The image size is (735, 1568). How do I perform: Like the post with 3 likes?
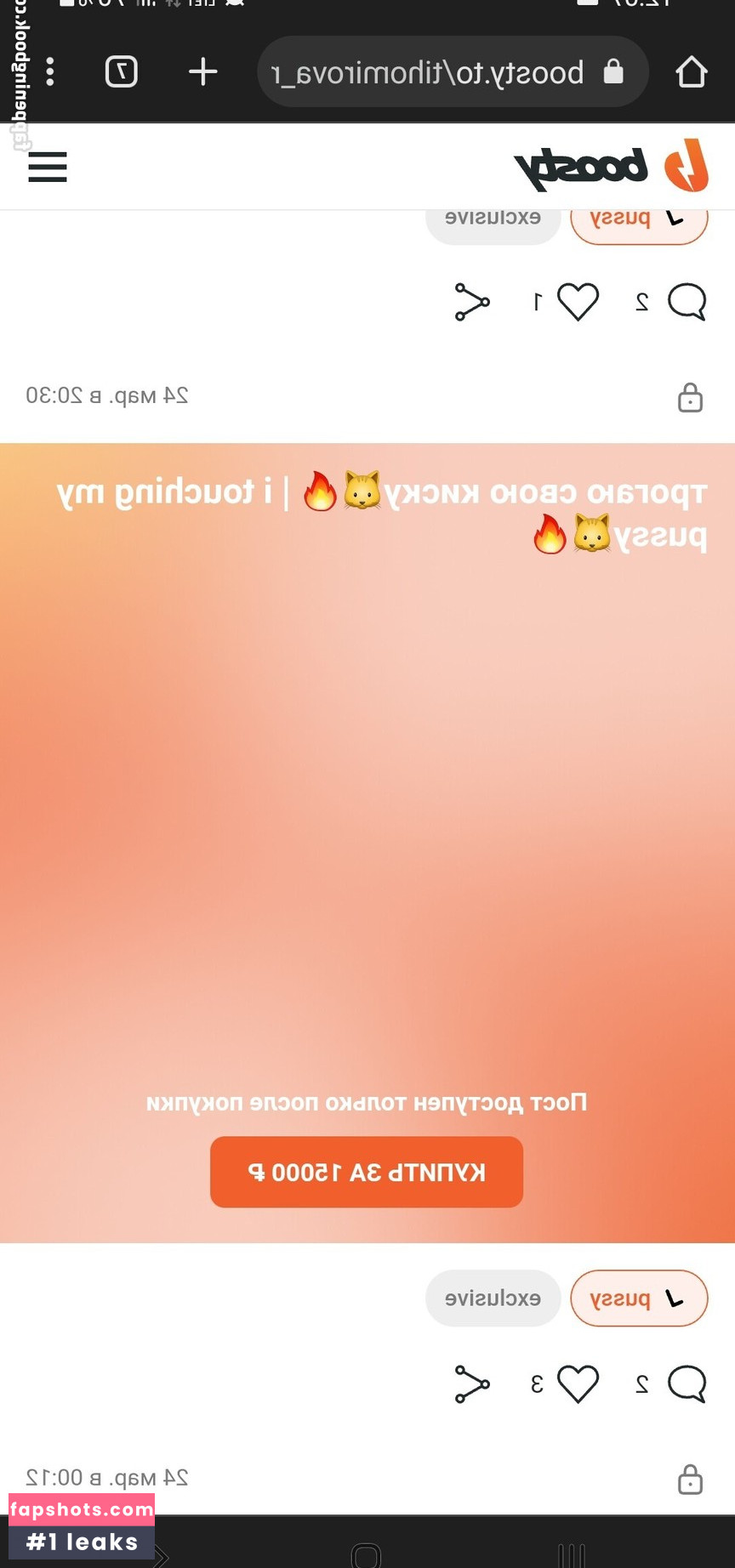point(578,1384)
